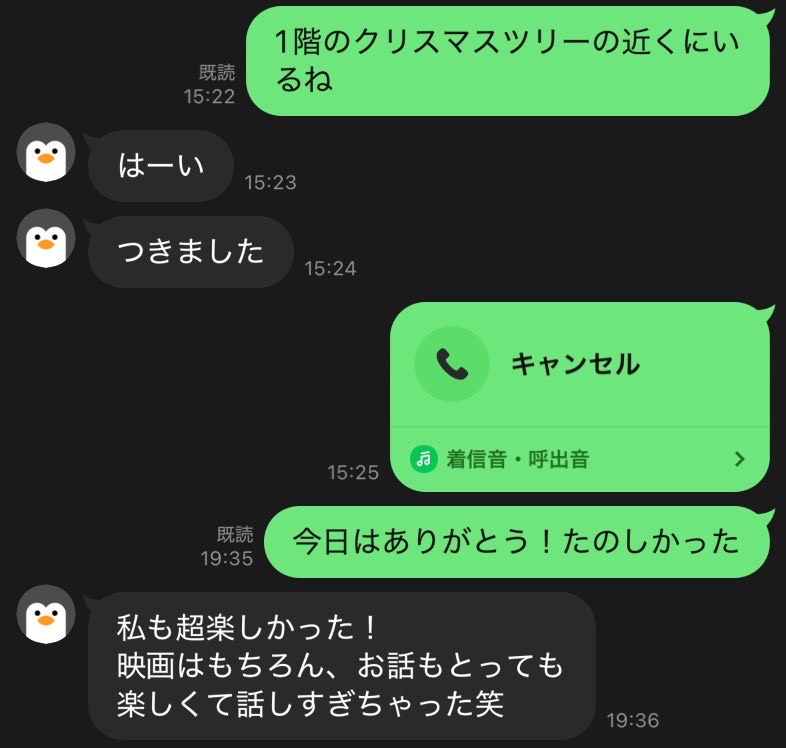This screenshot has height=748, width=786.
Task: Tap penguin avatar next to つきました
Action: 45,239
